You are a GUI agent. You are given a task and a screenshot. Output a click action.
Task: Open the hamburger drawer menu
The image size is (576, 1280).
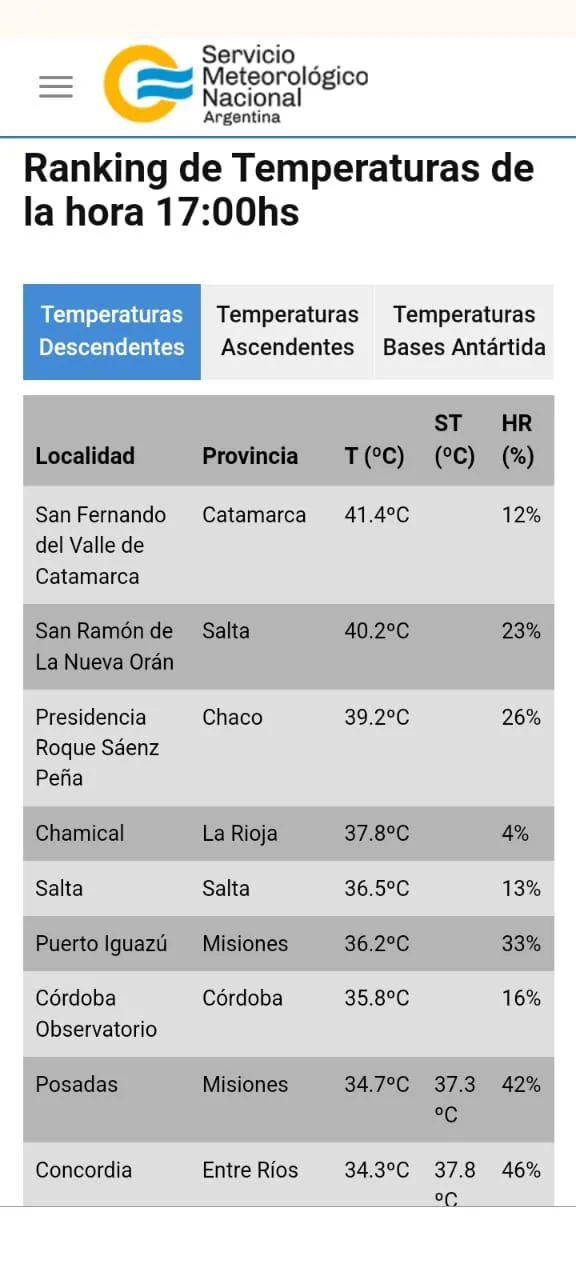56,87
